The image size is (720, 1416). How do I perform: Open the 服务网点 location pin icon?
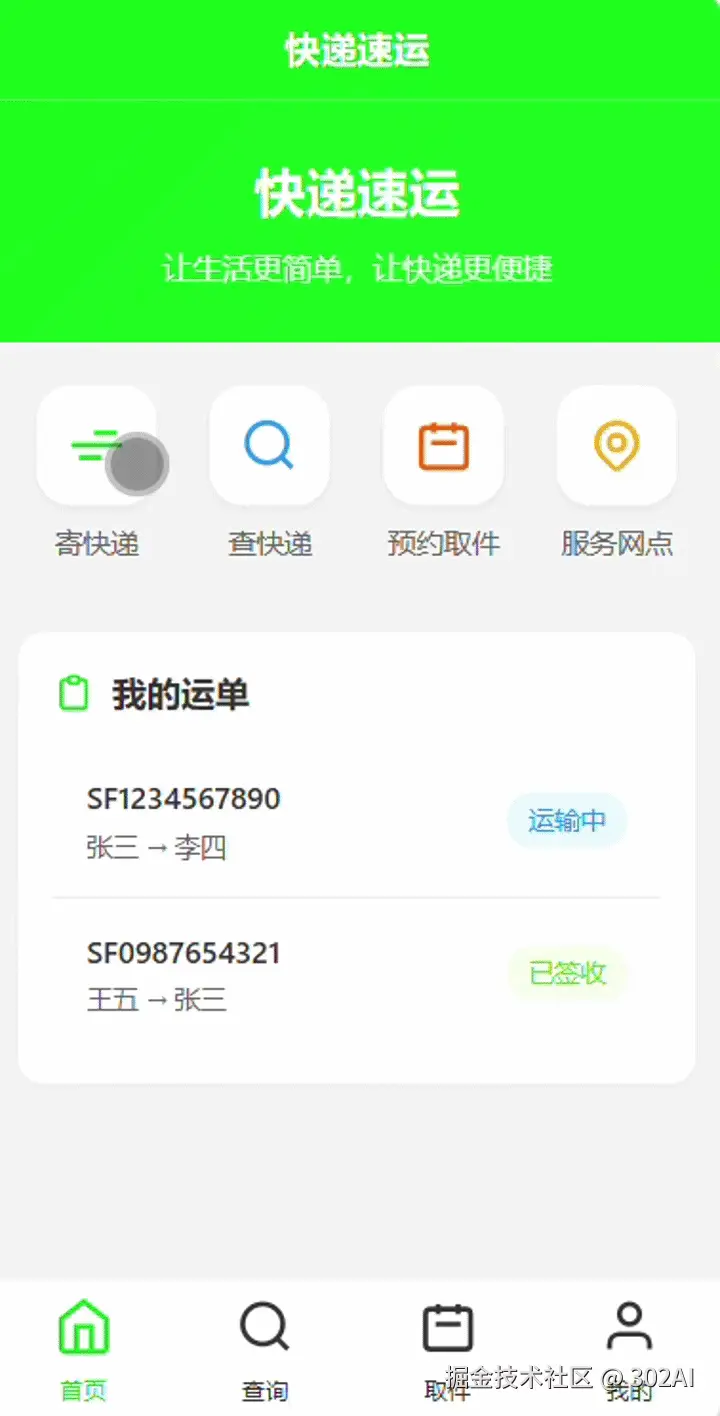pyautogui.click(x=617, y=446)
